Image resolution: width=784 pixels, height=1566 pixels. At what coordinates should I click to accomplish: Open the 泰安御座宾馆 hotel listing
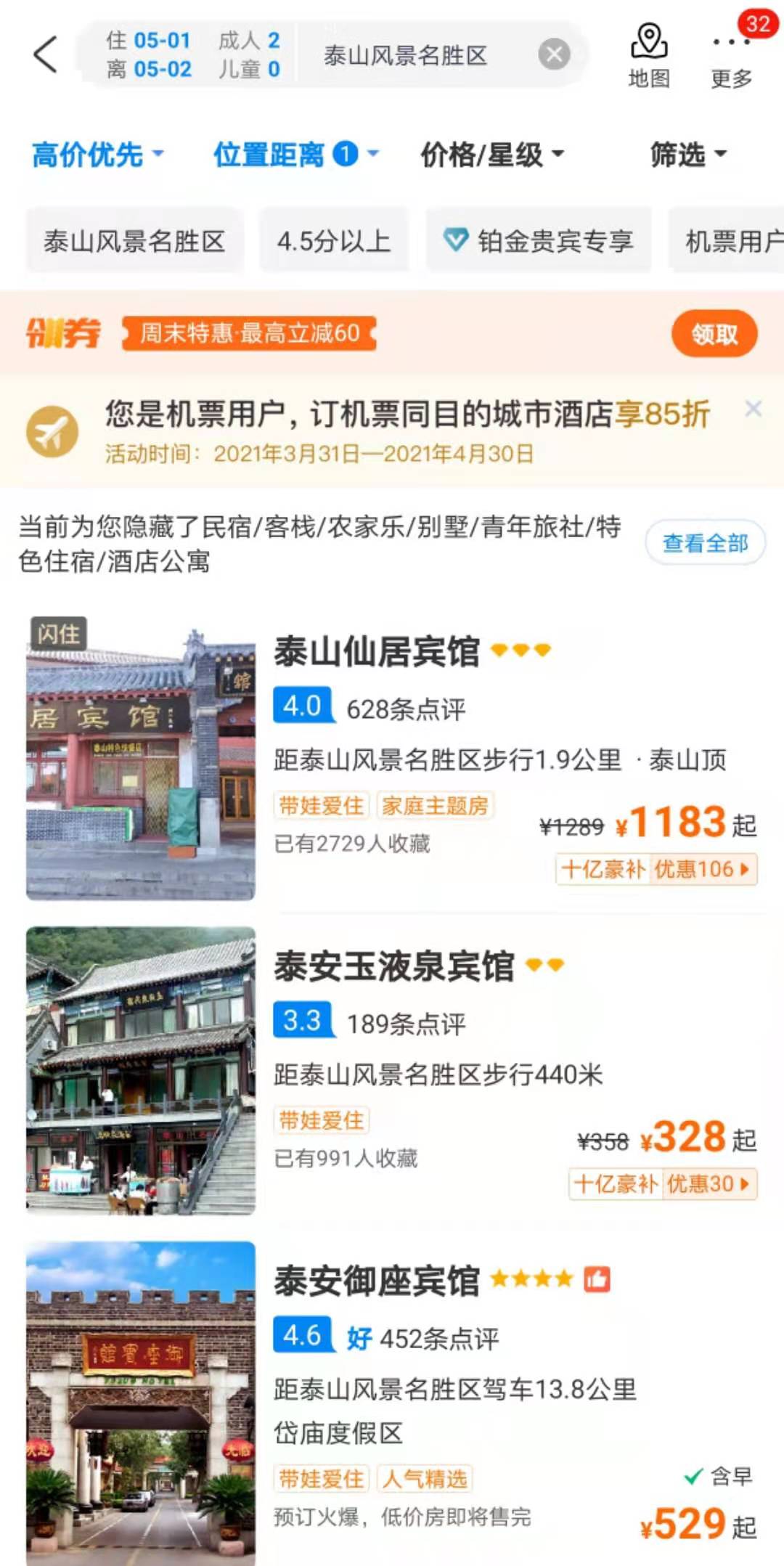(376, 1281)
